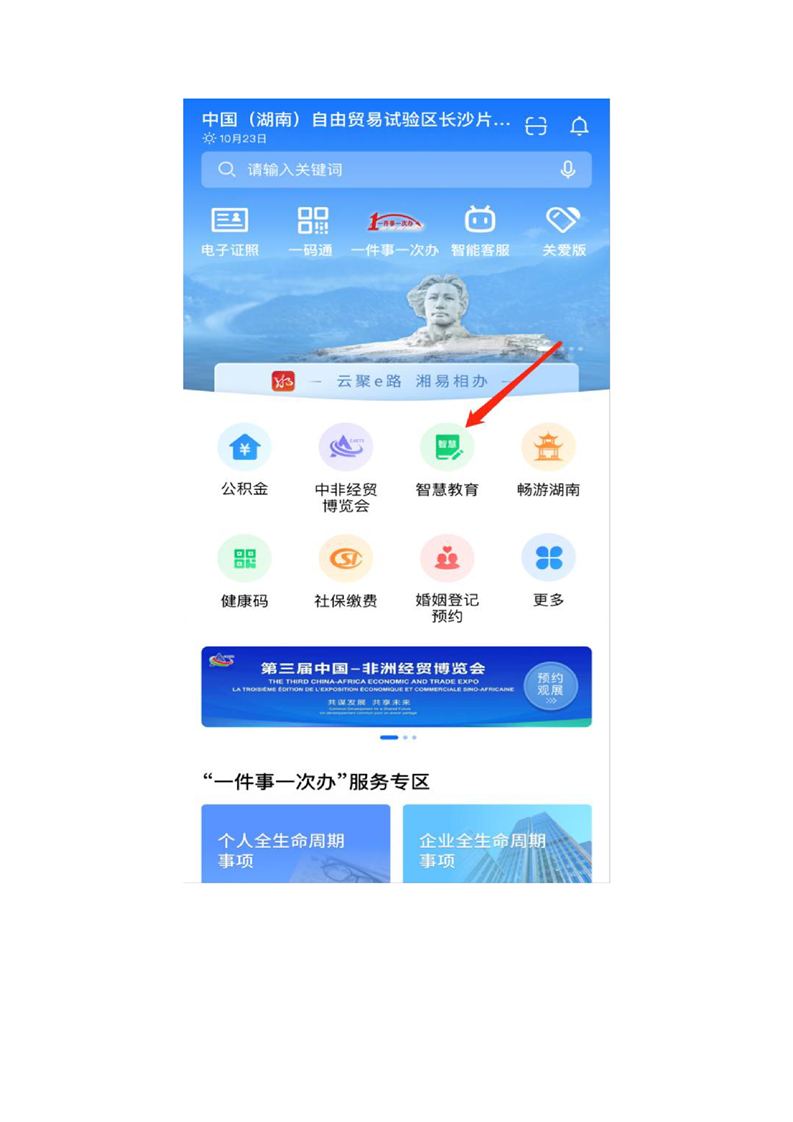Open 智能客服 customer service
This screenshot has width=793, height=1122.
click(480, 232)
